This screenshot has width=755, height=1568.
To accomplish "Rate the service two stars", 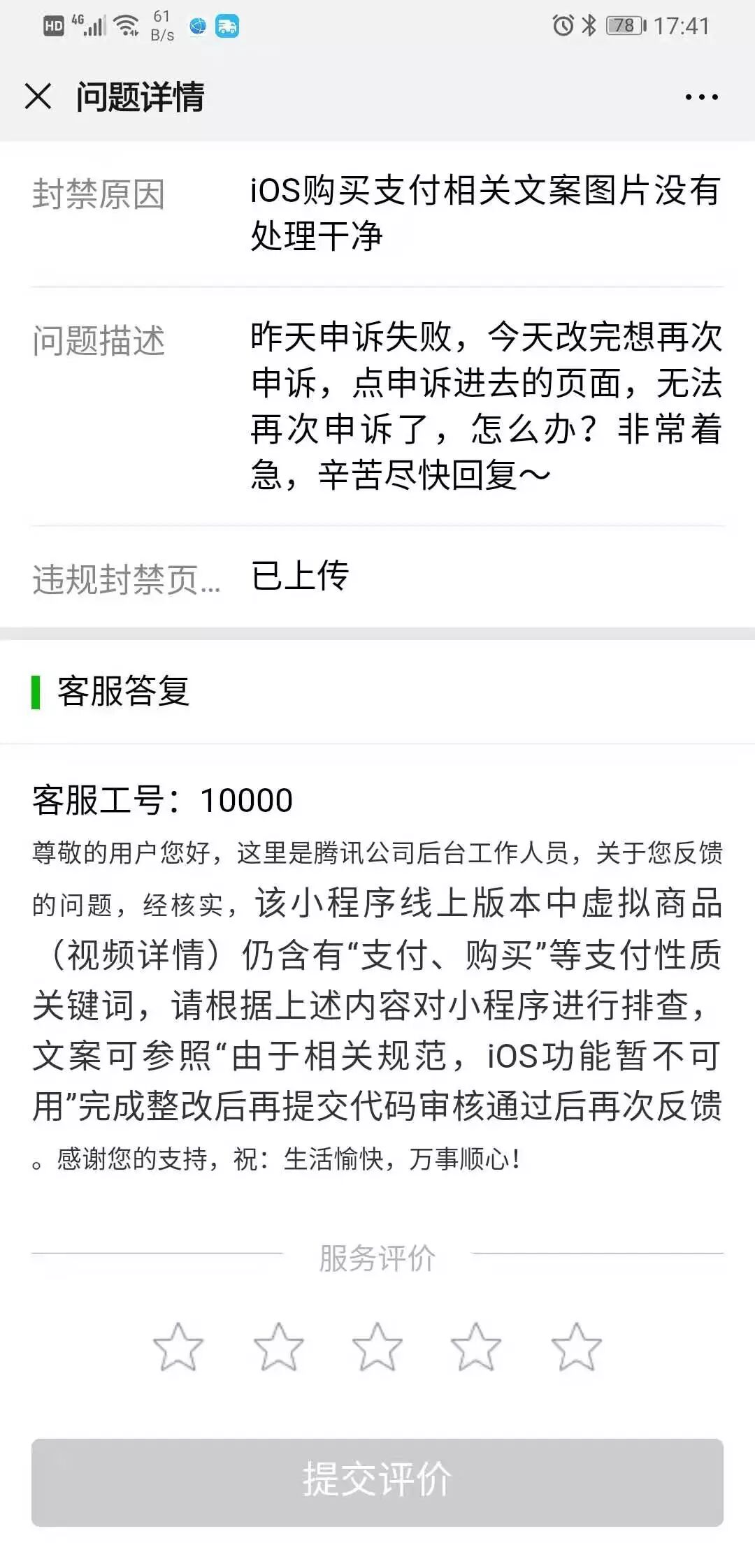I will (x=278, y=1346).
